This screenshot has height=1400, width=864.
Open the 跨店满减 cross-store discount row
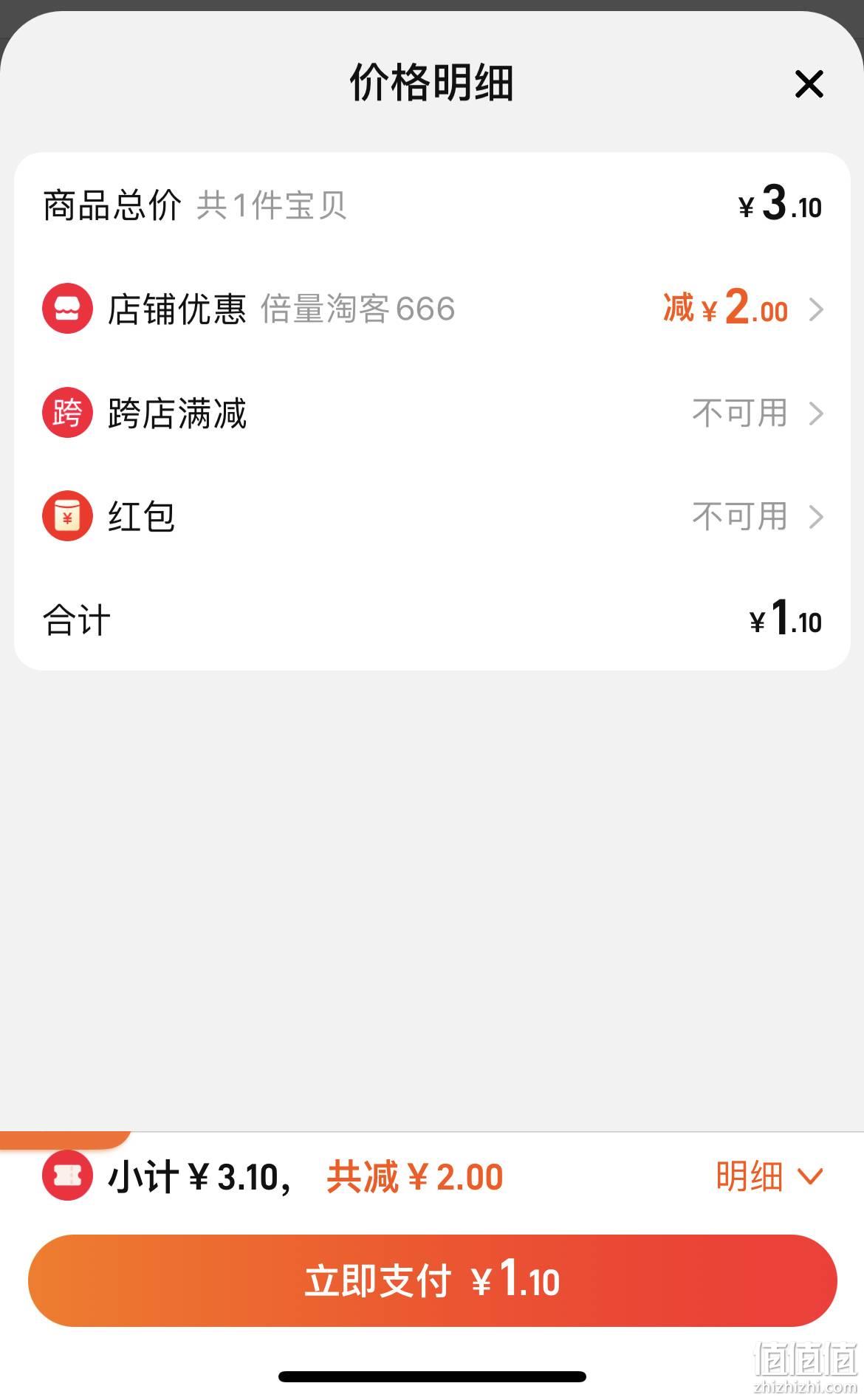tap(432, 413)
